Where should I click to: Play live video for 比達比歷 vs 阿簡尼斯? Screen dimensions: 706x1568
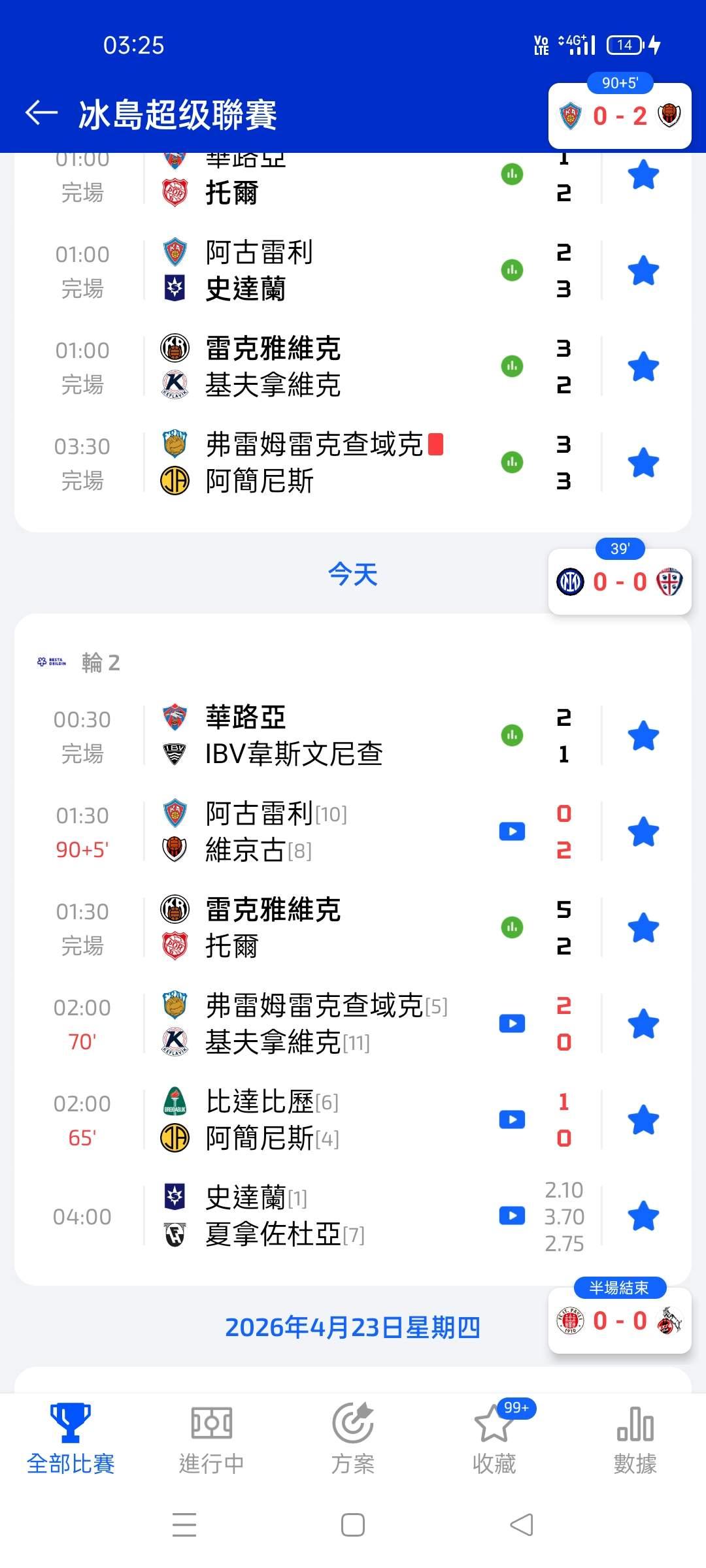tap(512, 1120)
